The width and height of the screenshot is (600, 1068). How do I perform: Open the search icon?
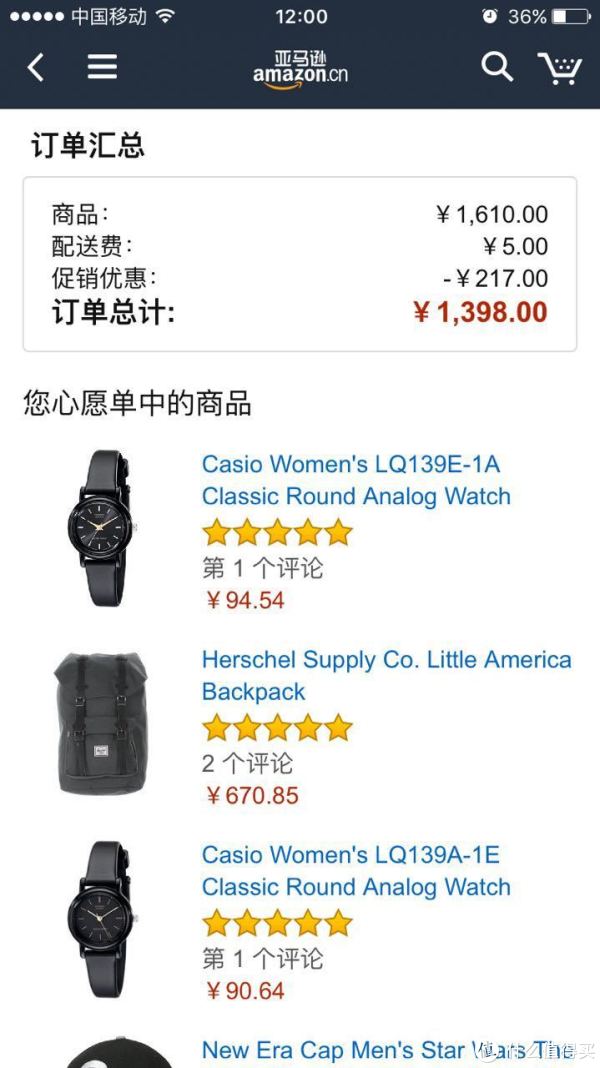coord(496,67)
